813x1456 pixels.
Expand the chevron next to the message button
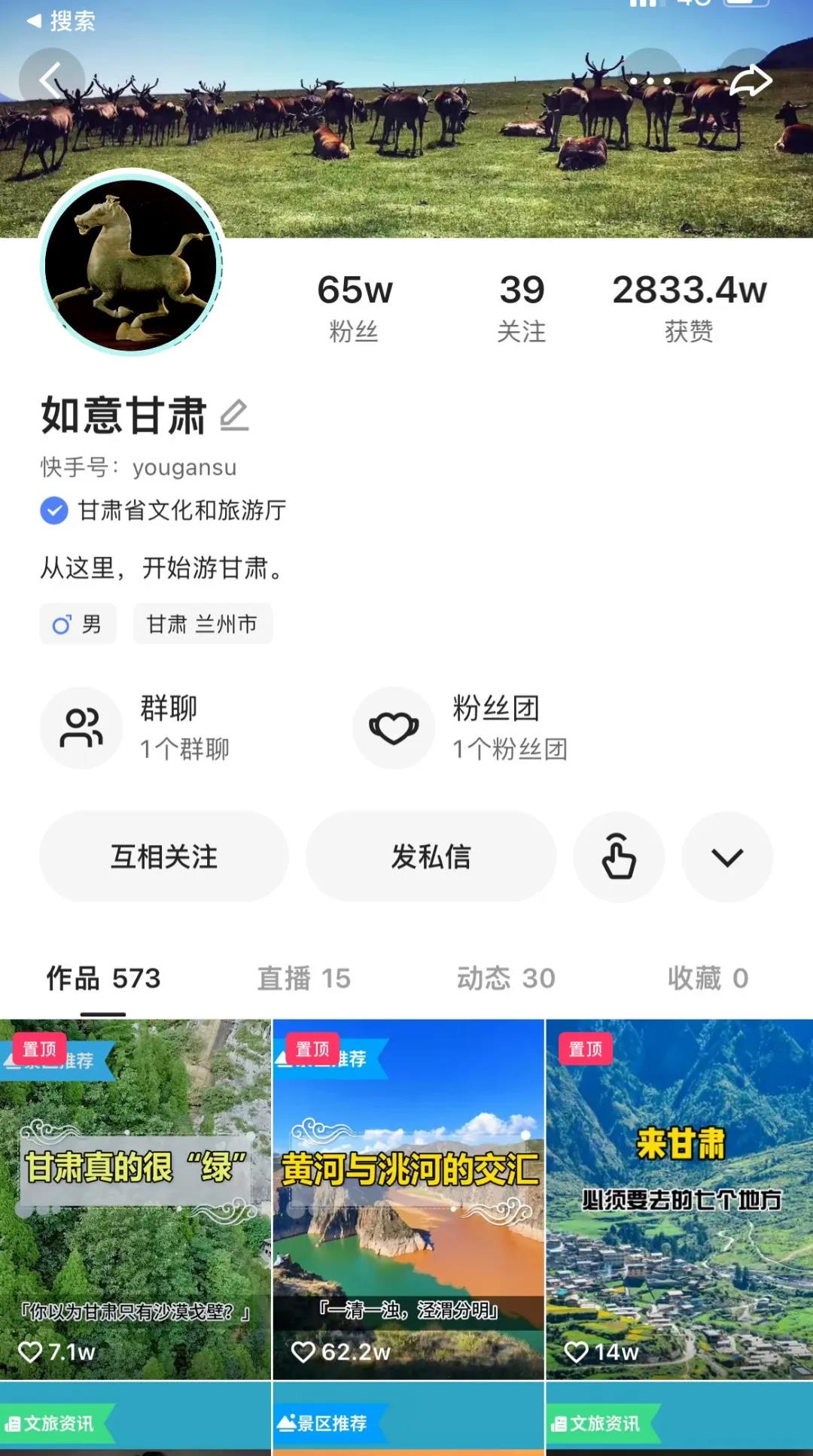pos(727,857)
